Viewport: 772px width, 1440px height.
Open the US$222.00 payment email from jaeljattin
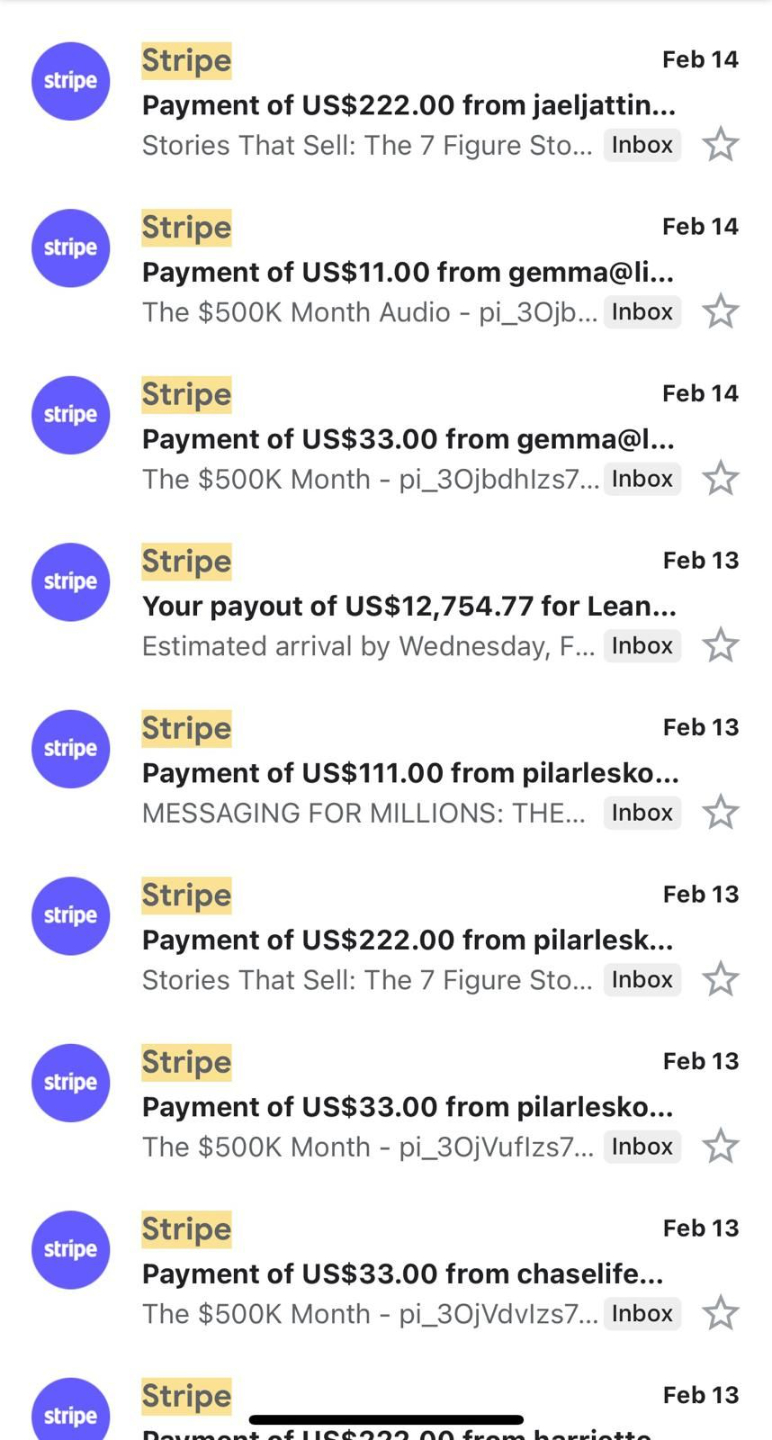click(408, 105)
